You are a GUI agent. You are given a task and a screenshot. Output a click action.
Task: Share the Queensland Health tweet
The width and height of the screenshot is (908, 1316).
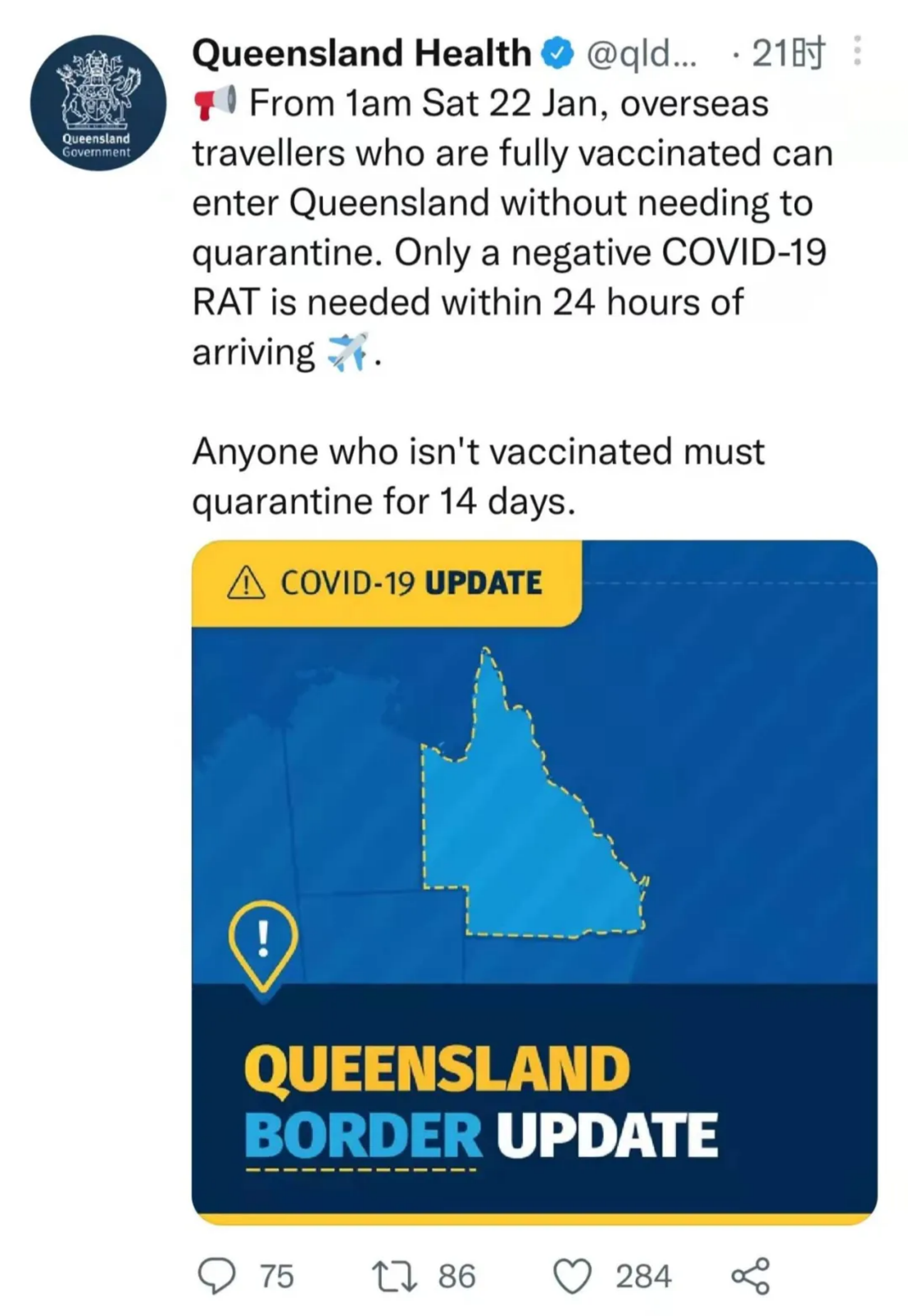[x=751, y=1276]
